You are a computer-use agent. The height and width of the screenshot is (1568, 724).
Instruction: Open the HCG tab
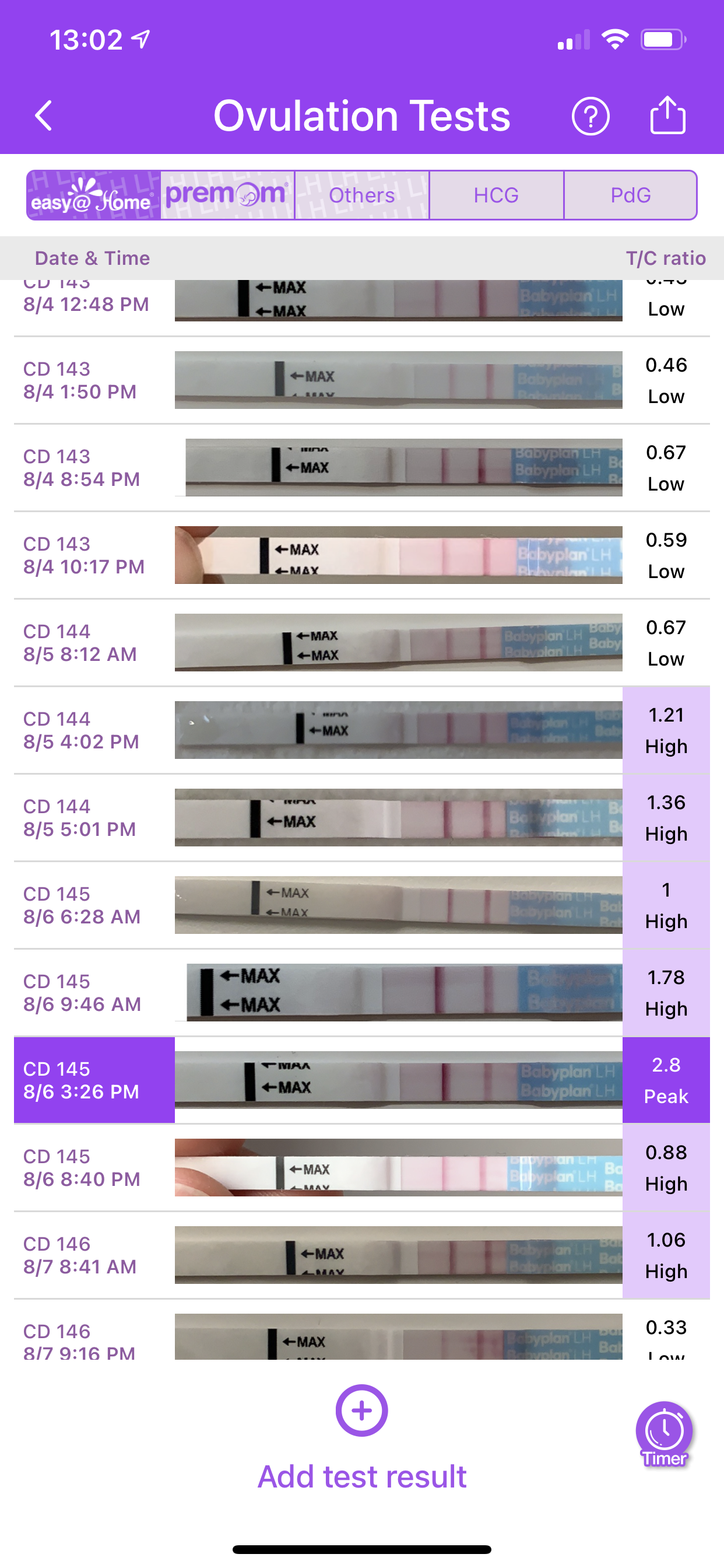pyautogui.click(x=497, y=195)
